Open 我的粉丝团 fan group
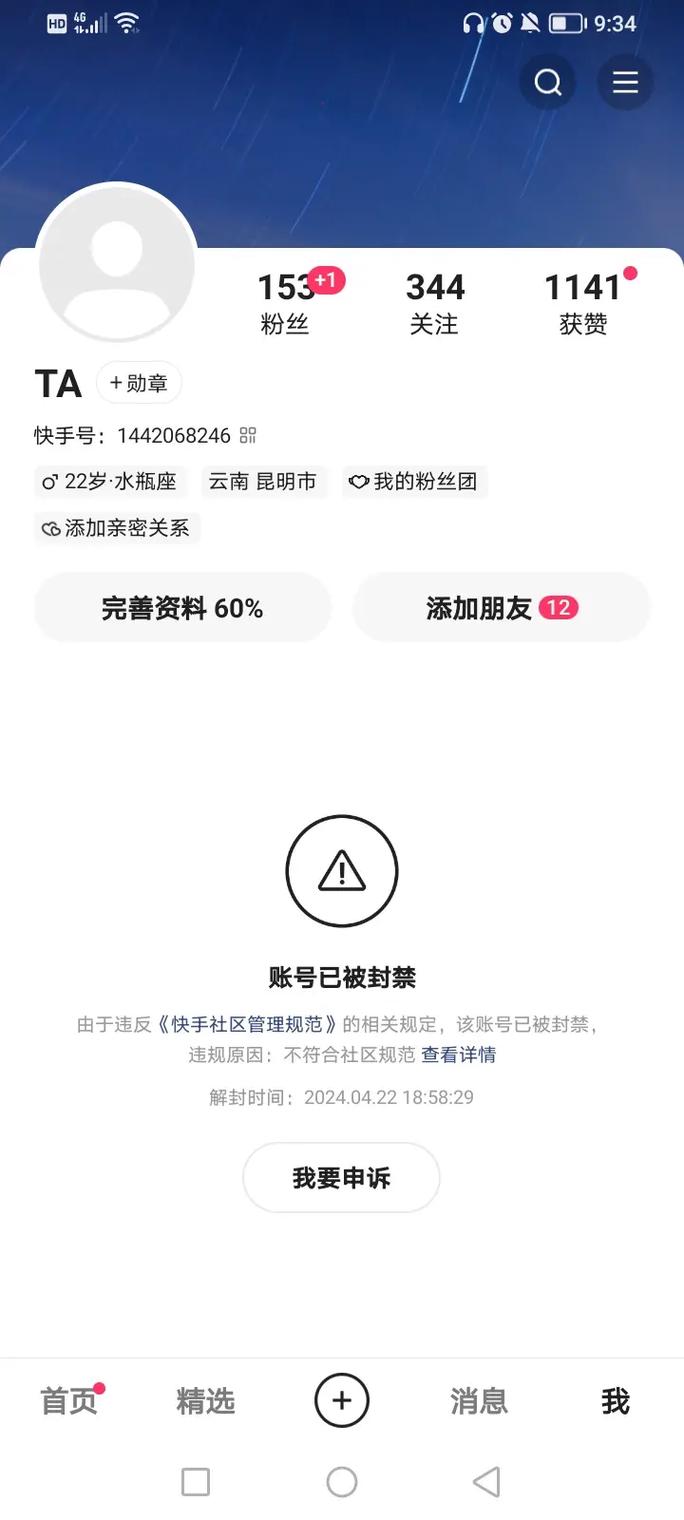This screenshot has height=1520, width=684. 414,482
